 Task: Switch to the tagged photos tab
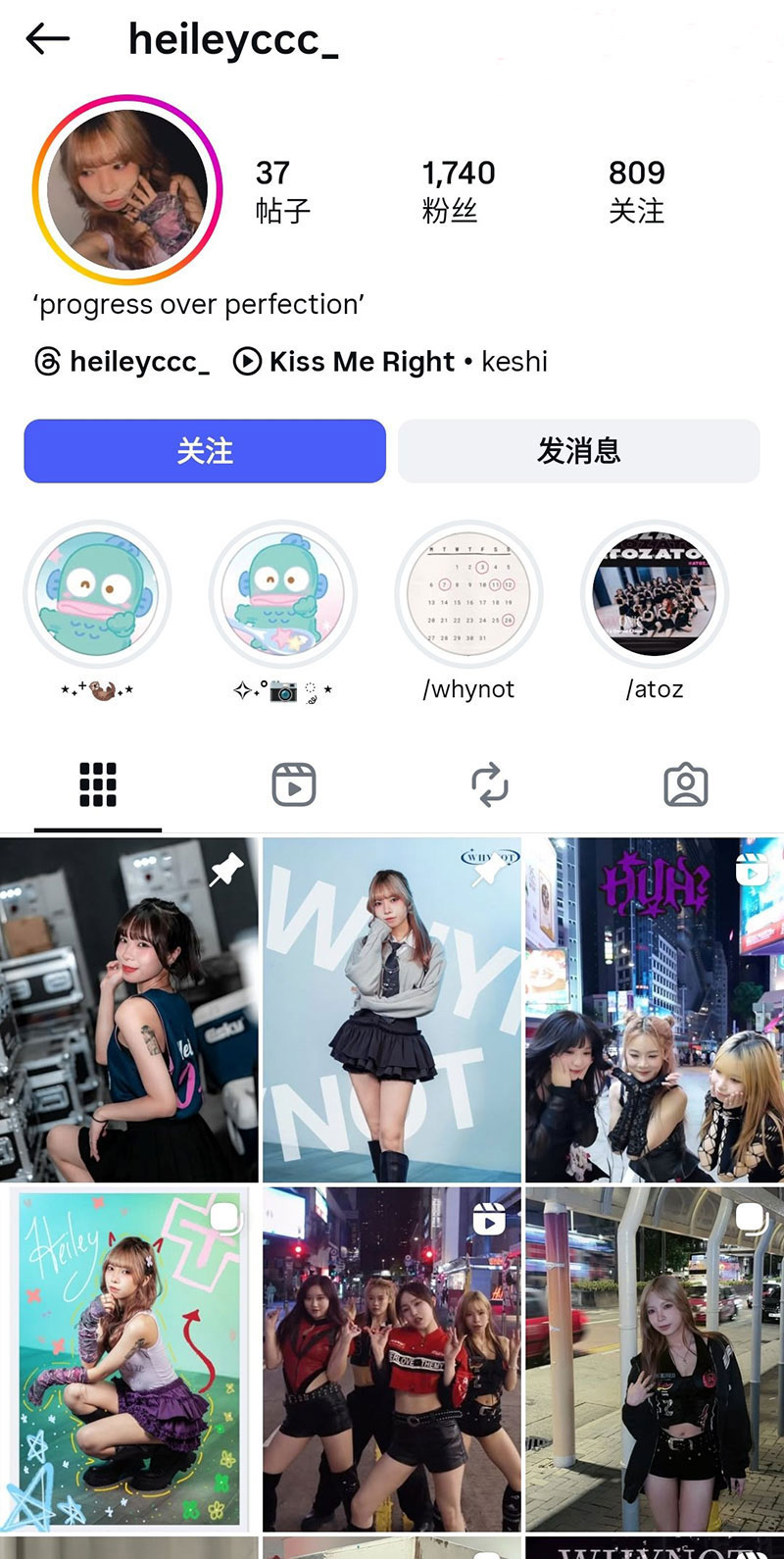coord(686,785)
